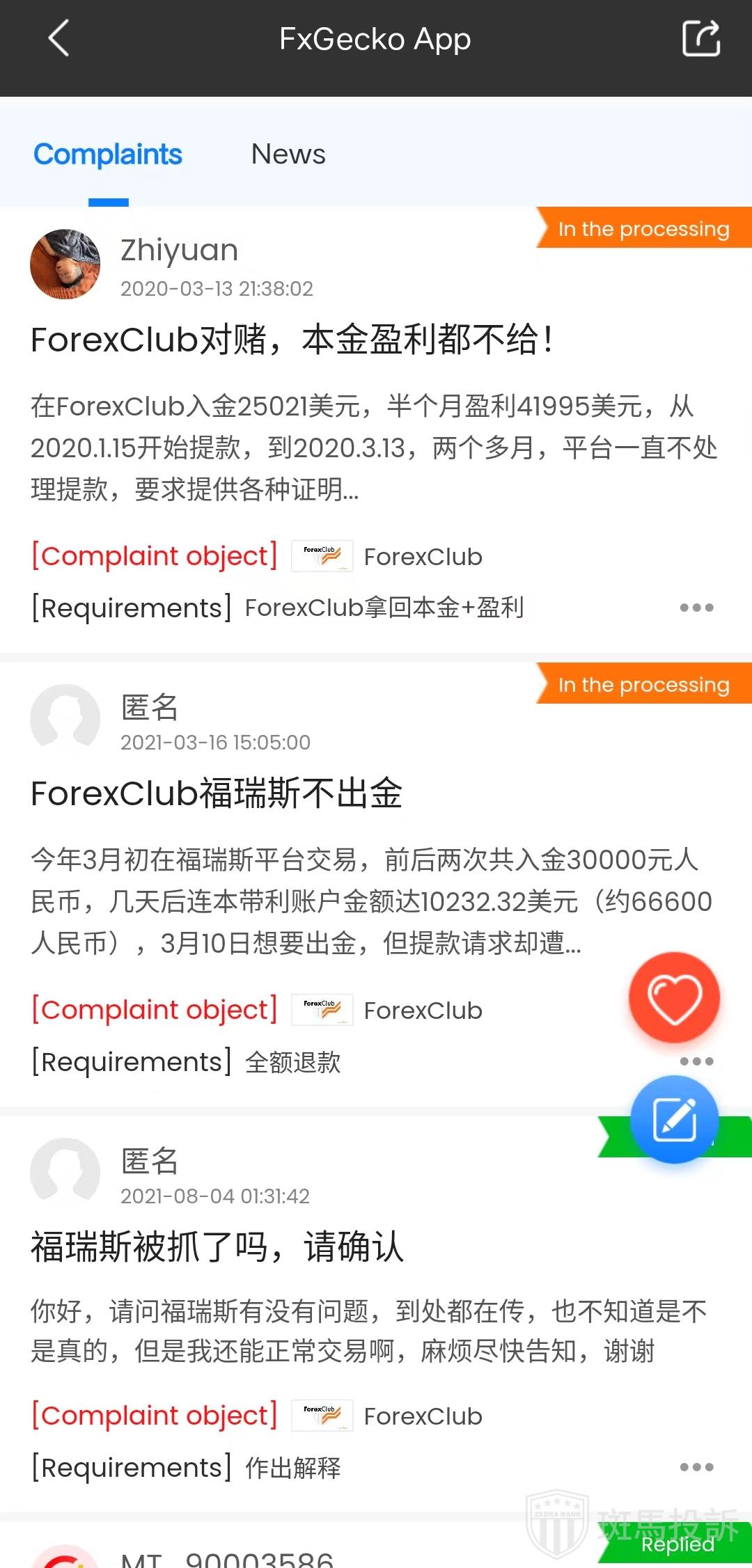Write a new complaint with the pencil button
752x1568 pixels.
pos(674,1119)
